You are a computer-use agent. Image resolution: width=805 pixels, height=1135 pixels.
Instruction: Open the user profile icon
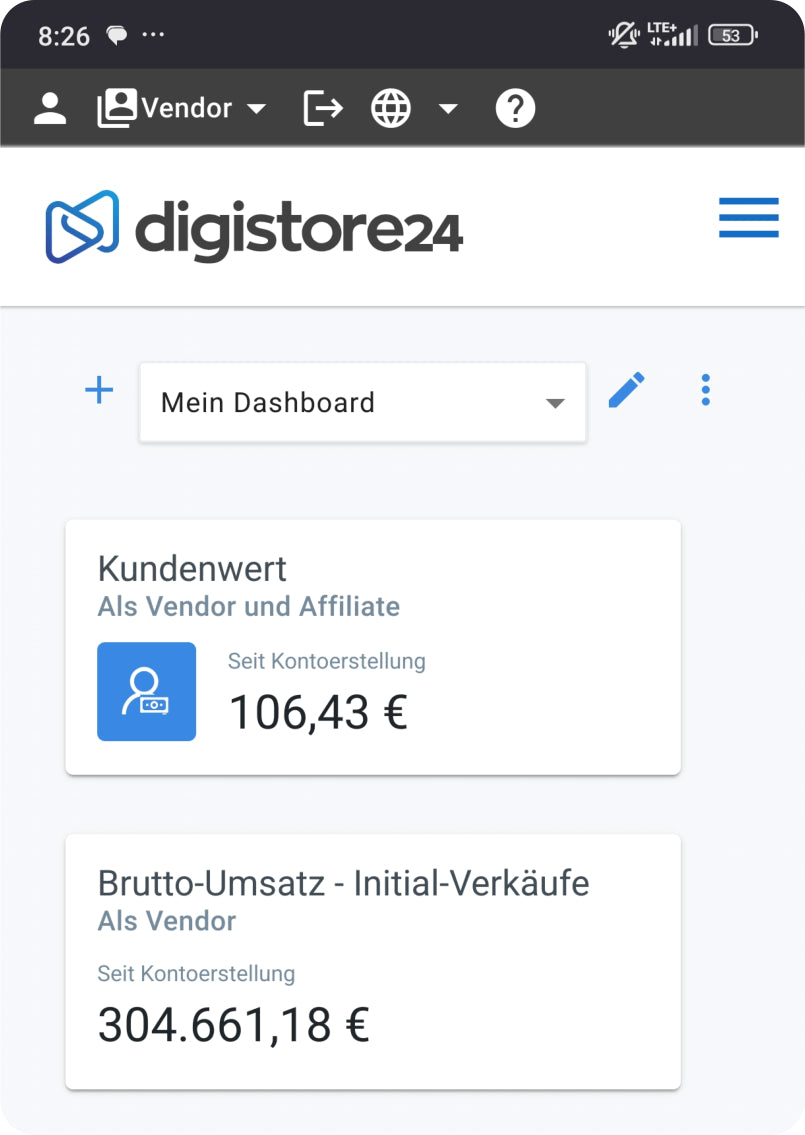click(49, 108)
